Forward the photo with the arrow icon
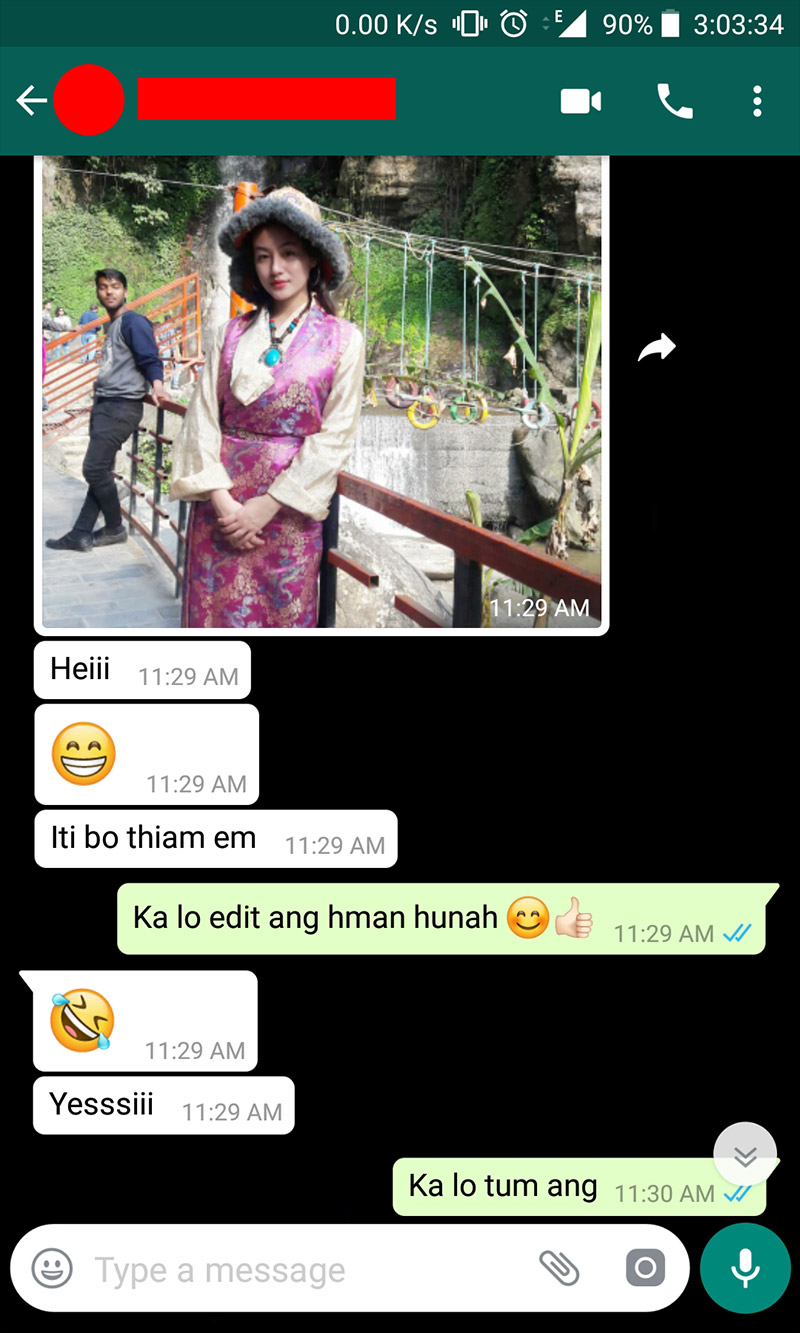Viewport: 800px width, 1333px height. point(657,348)
